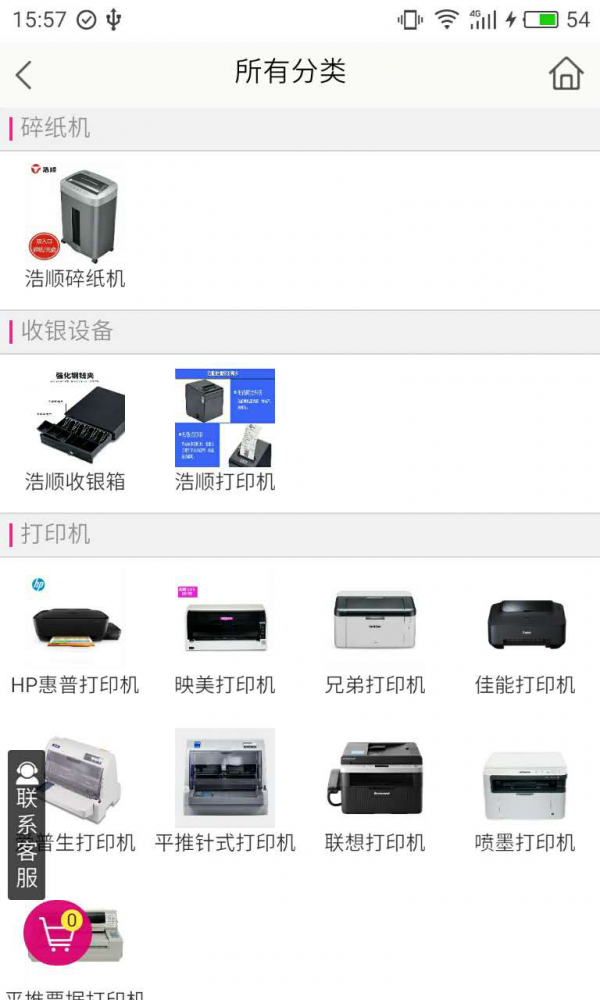
Task: Open the floating shopping cart
Action: pos(57,933)
